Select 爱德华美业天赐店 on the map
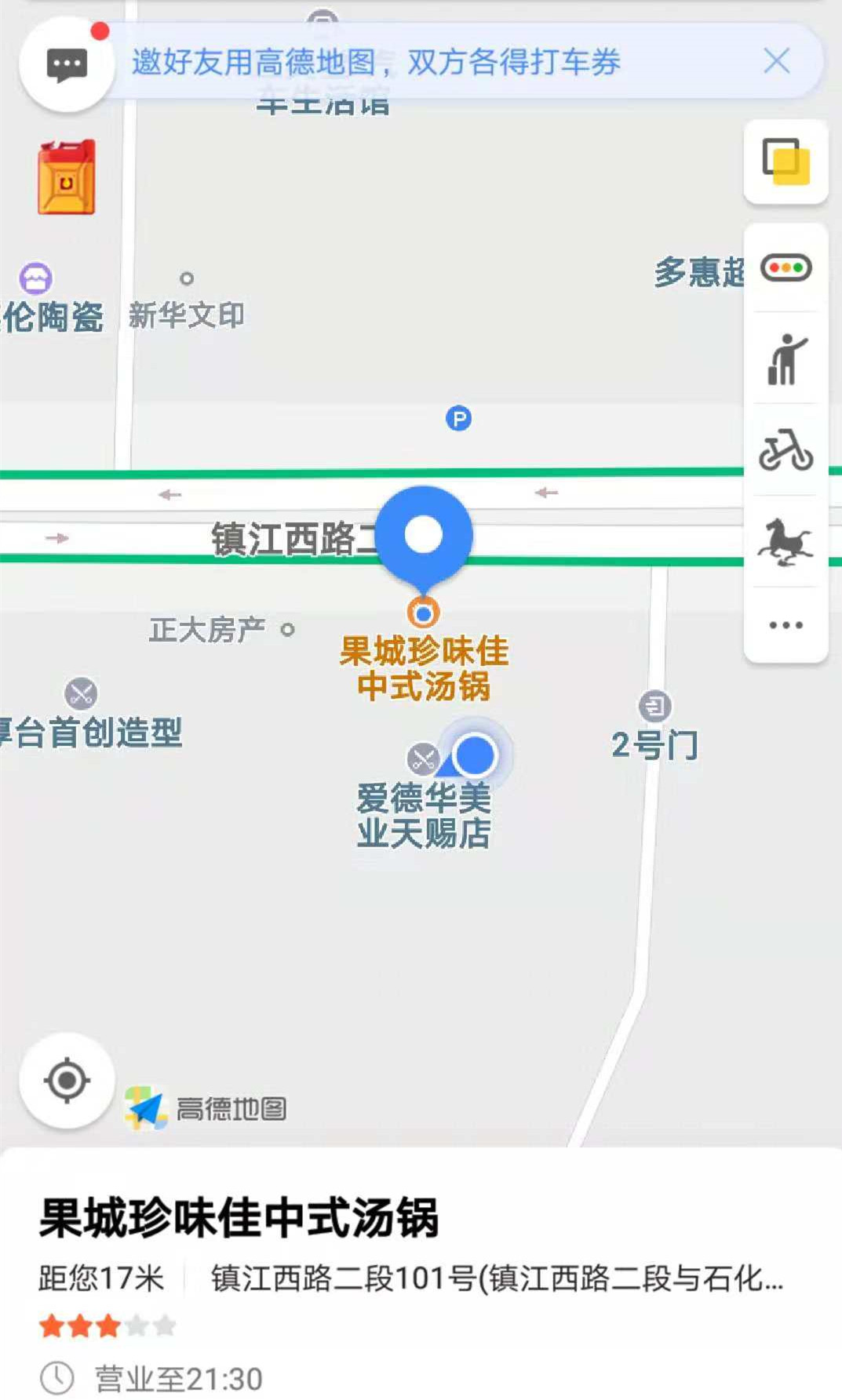 (x=424, y=816)
